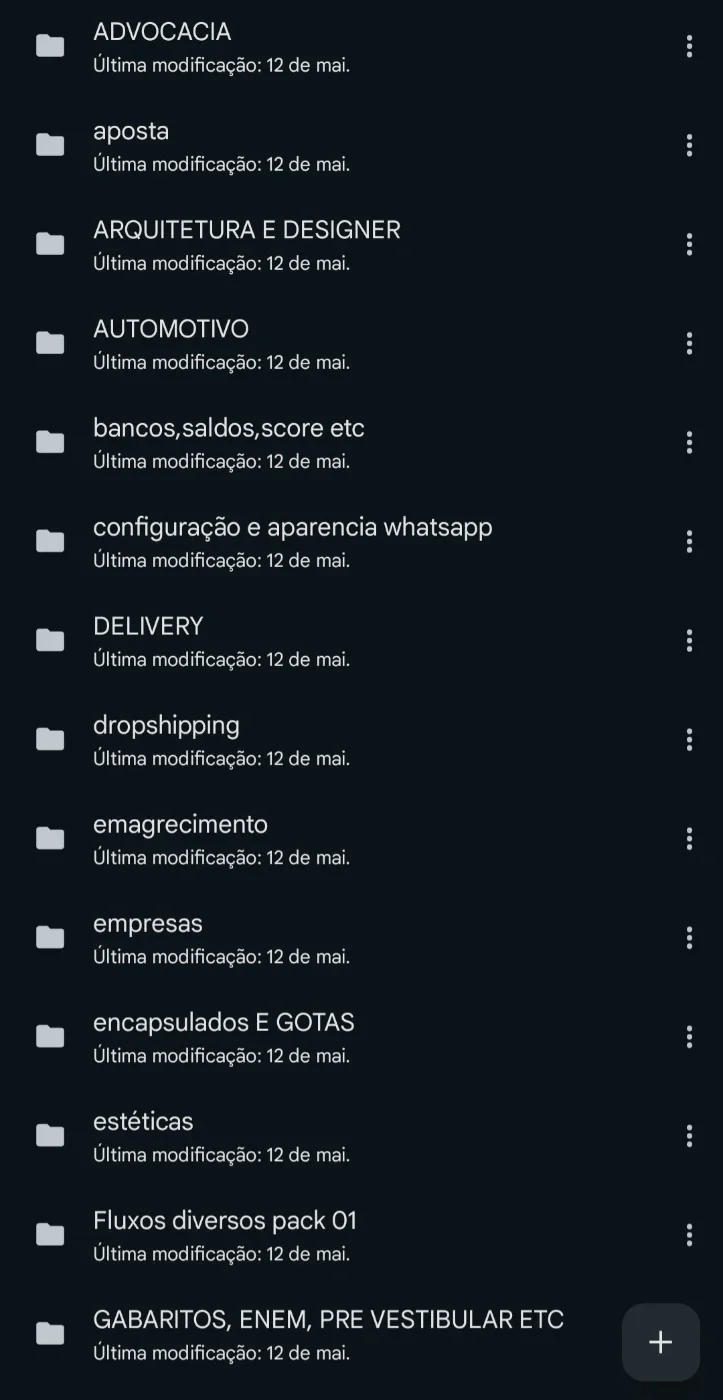Open more options for bancos,saldos,score etc
Screen dimensions: 723x1400
coord(689,442)
